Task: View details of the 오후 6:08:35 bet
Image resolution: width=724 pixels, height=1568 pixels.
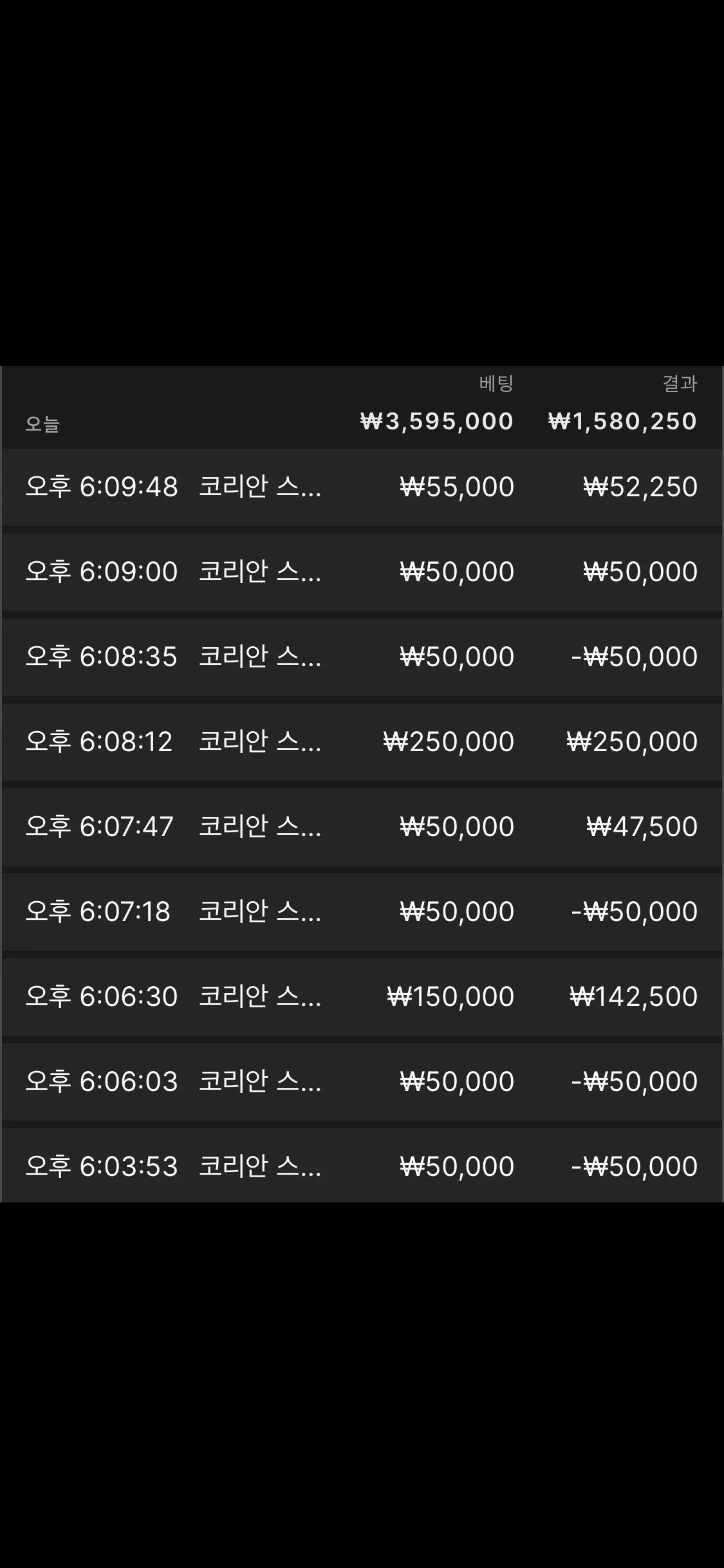Action: click(362, 657)
